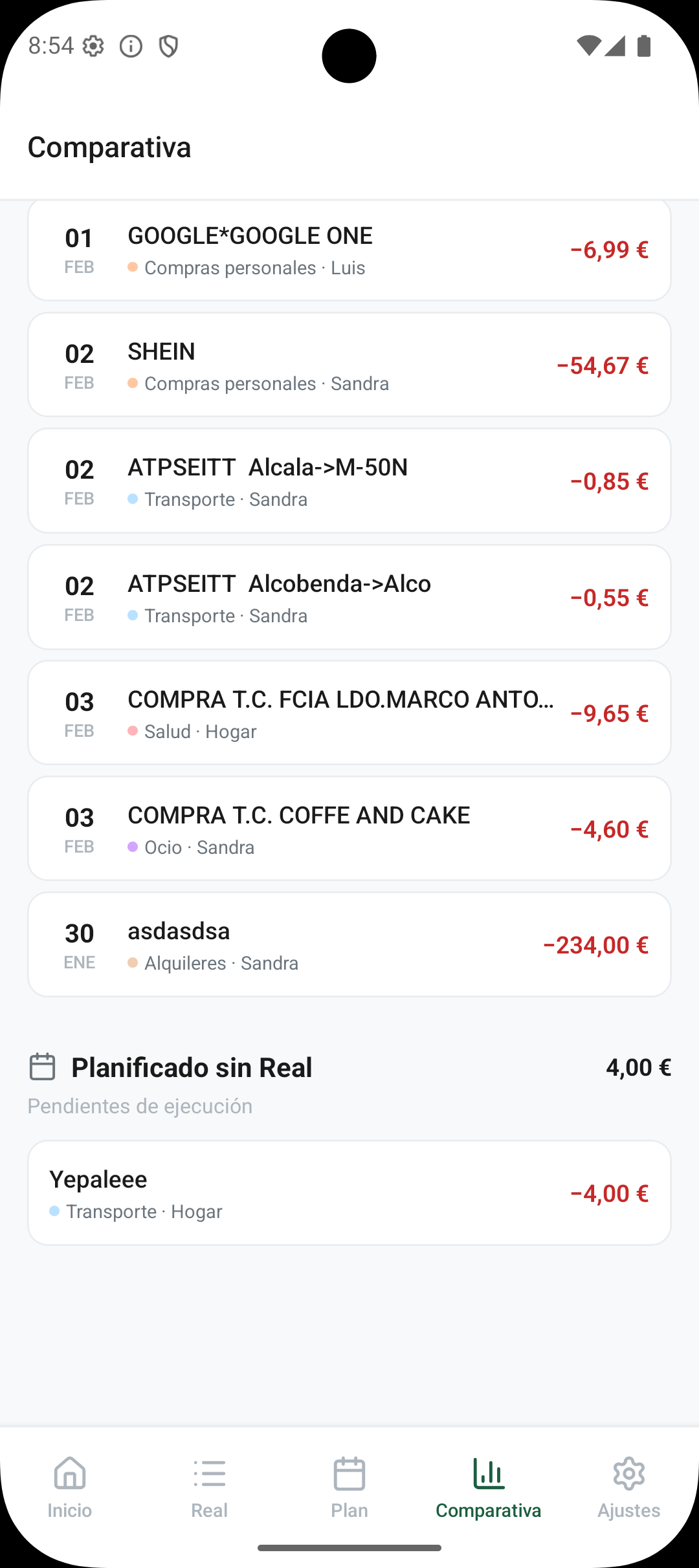Open the Ajustes gear icon

coord(628,1475)
